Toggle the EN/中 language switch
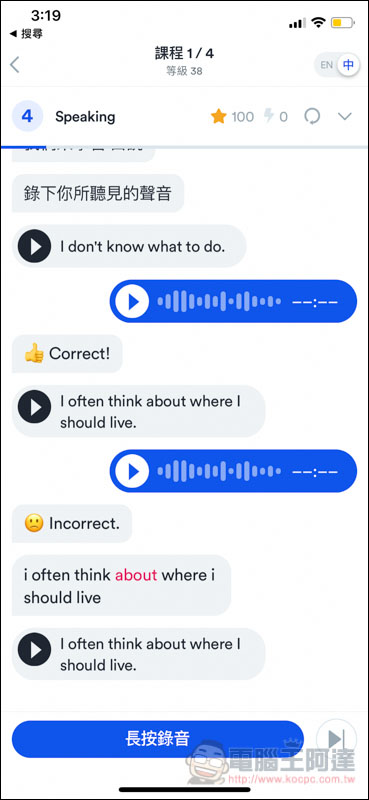The width and height of the screenshot is (369, 800). (x=337, y=65)
